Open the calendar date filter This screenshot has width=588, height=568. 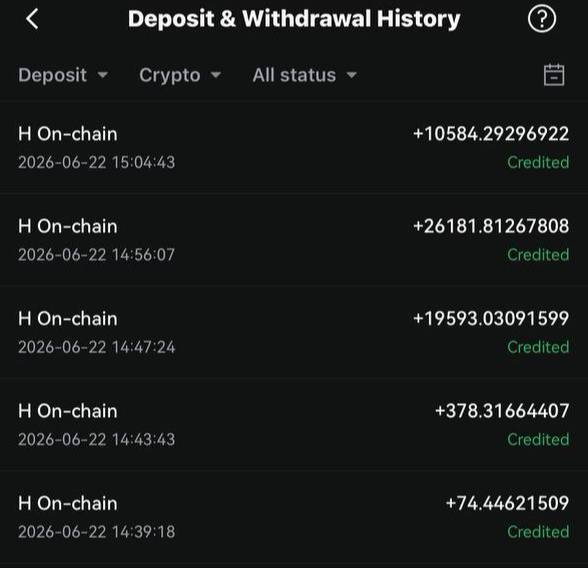[554, 75]
